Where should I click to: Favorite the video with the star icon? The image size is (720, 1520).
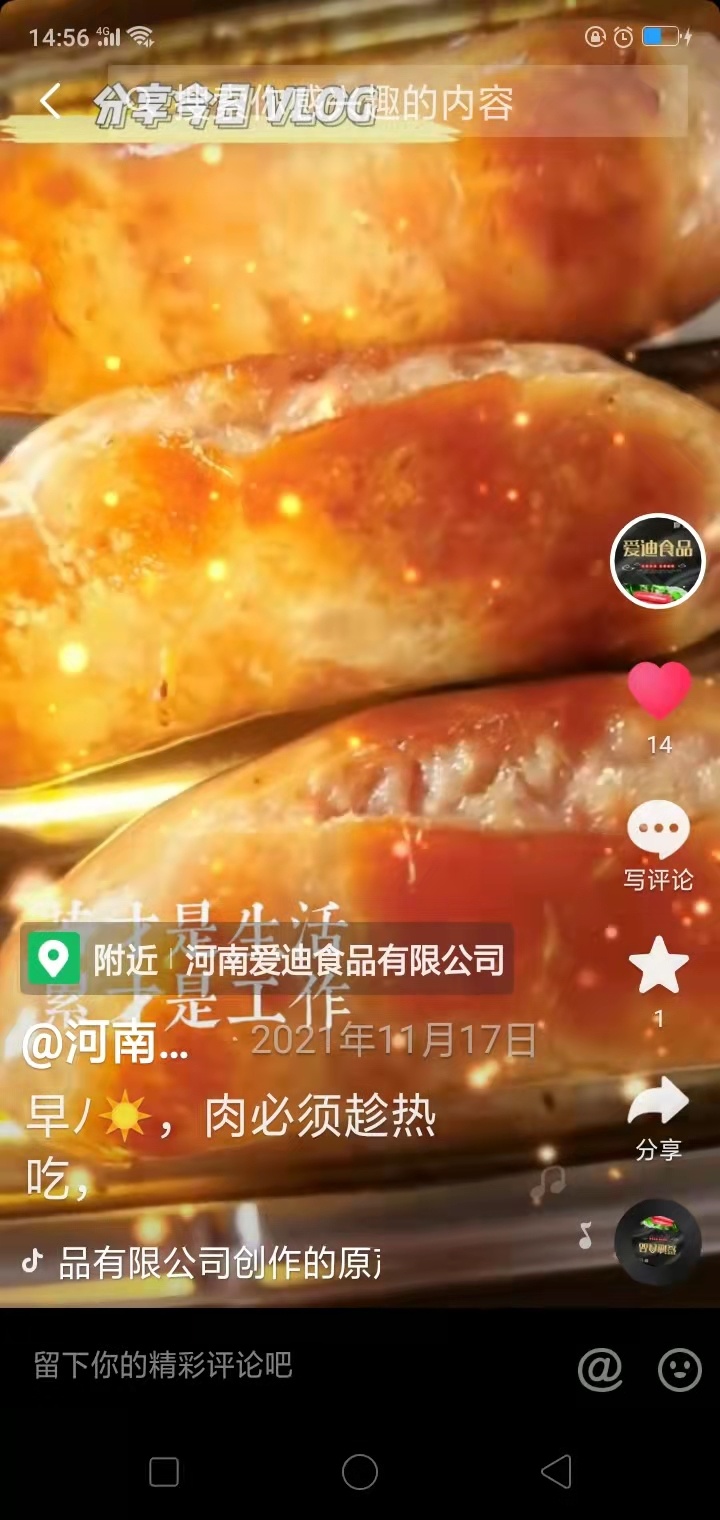(x=658, y=966)
